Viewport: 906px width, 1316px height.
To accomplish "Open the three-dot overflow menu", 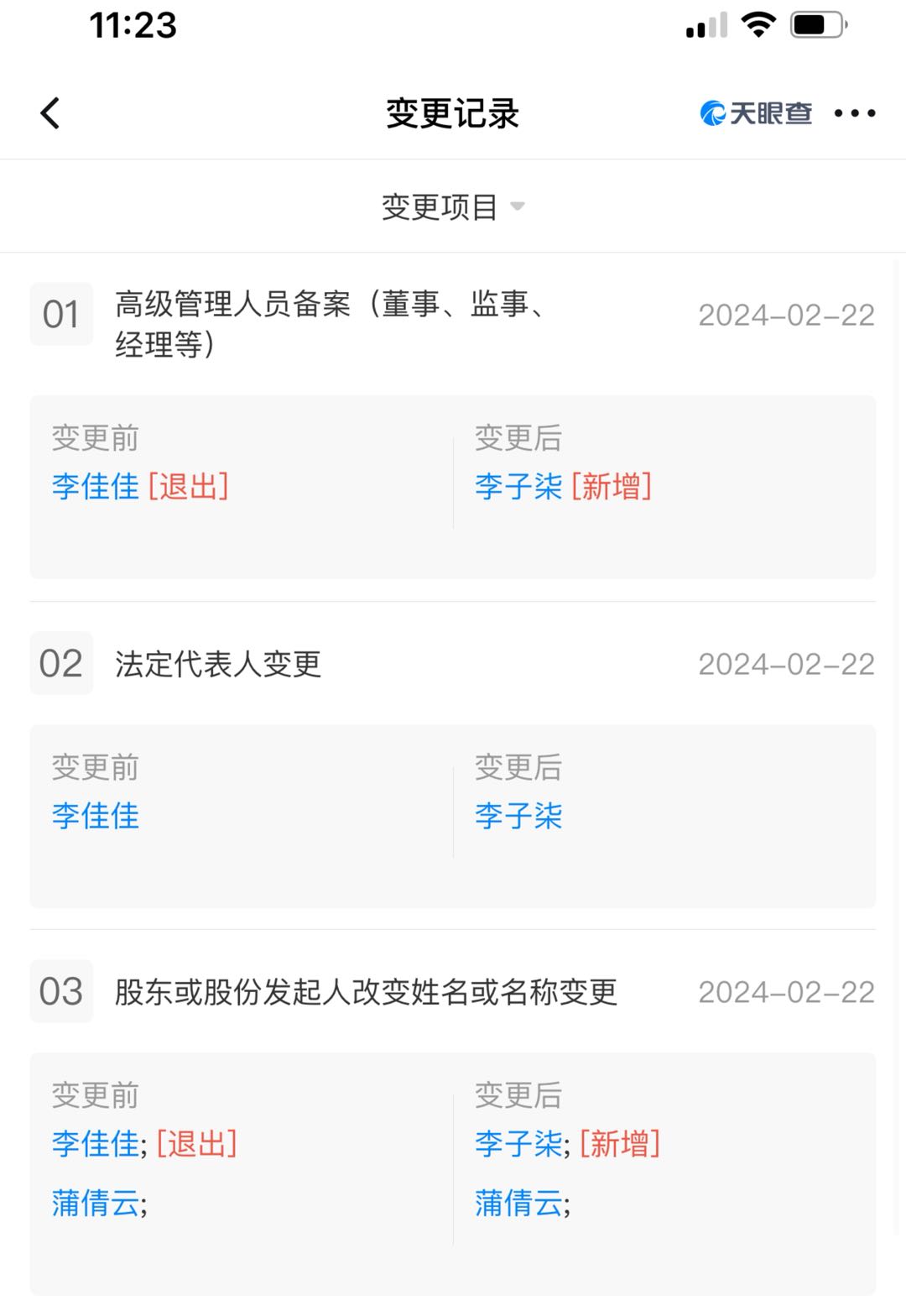I will coord(855,113).
